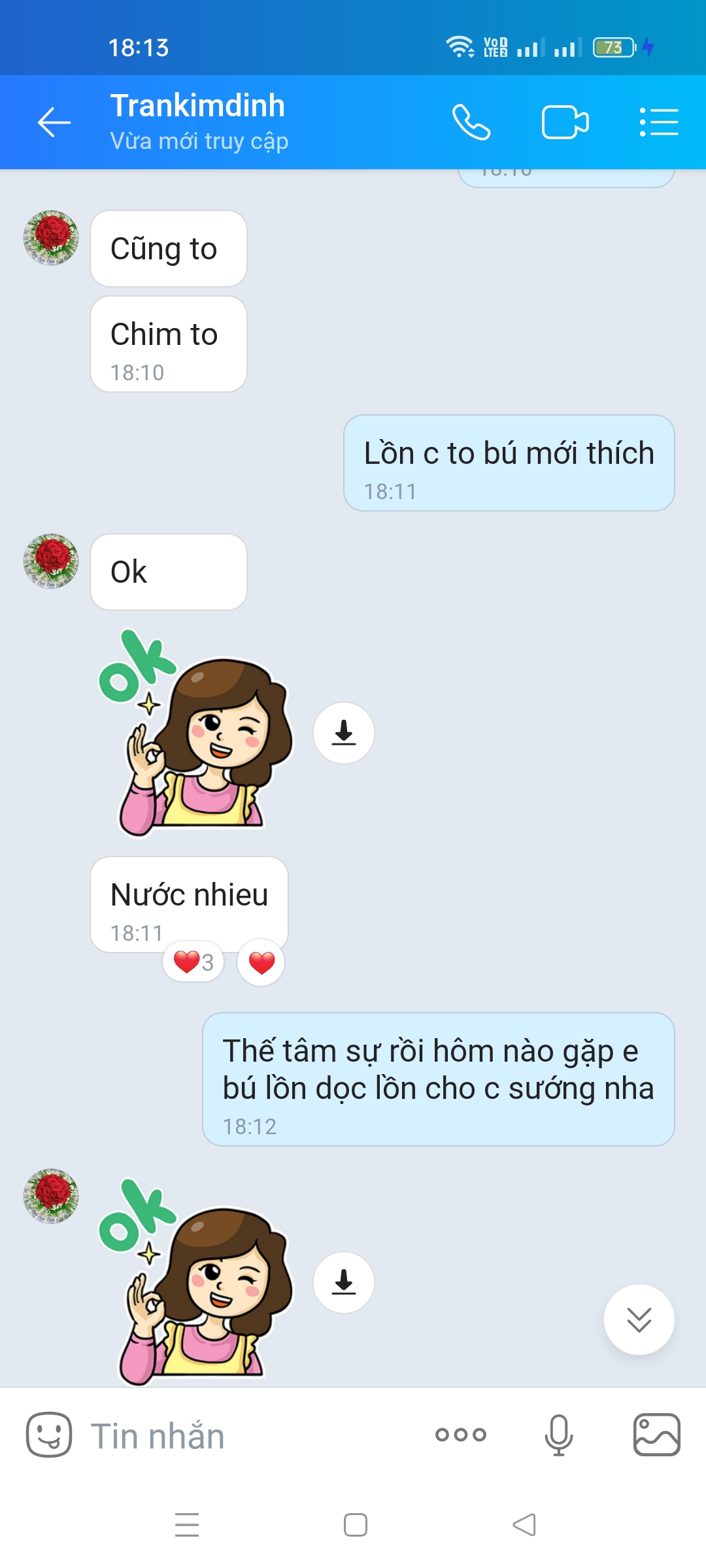
Task: Download the first OK sticker
Action: [x=344, y=733]
